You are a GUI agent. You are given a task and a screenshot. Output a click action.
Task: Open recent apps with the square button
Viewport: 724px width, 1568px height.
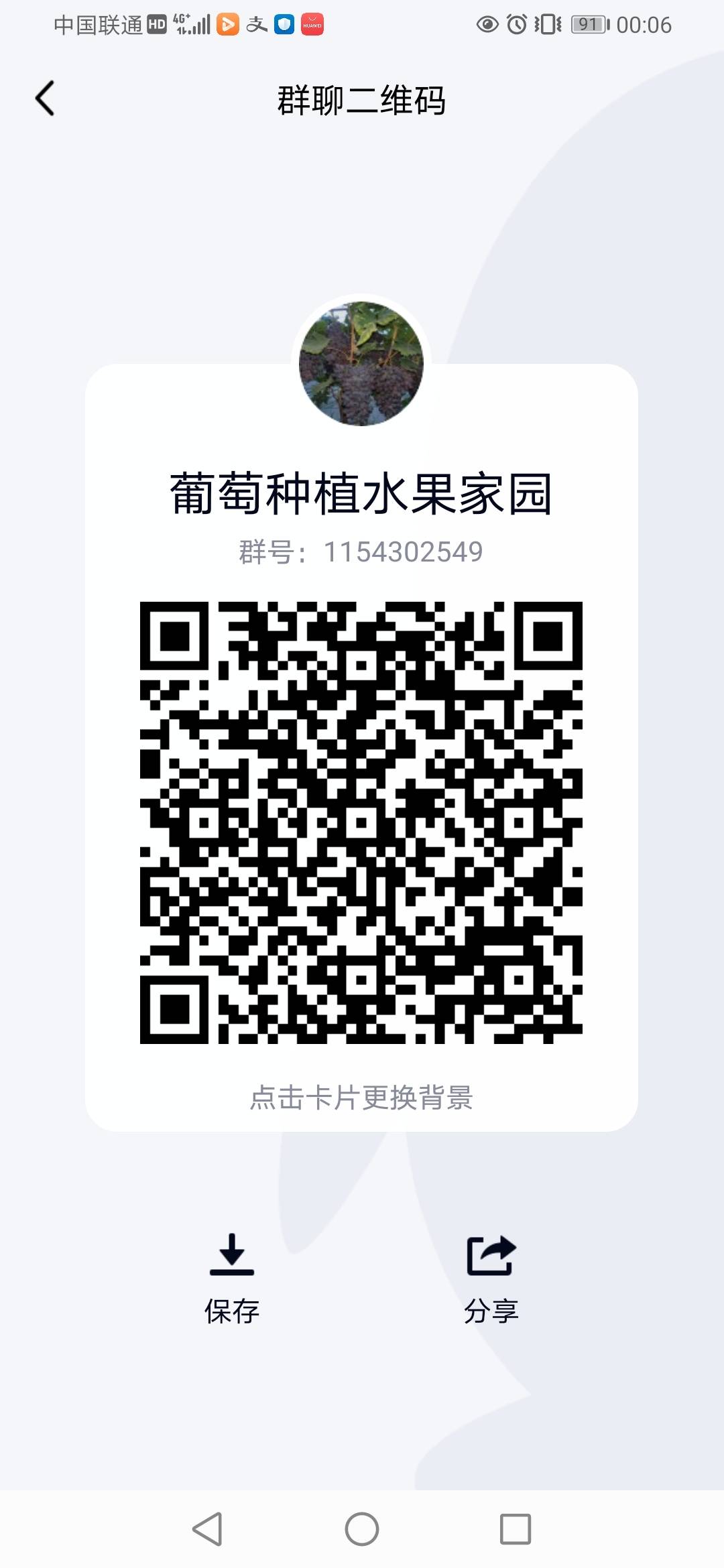516,1529
